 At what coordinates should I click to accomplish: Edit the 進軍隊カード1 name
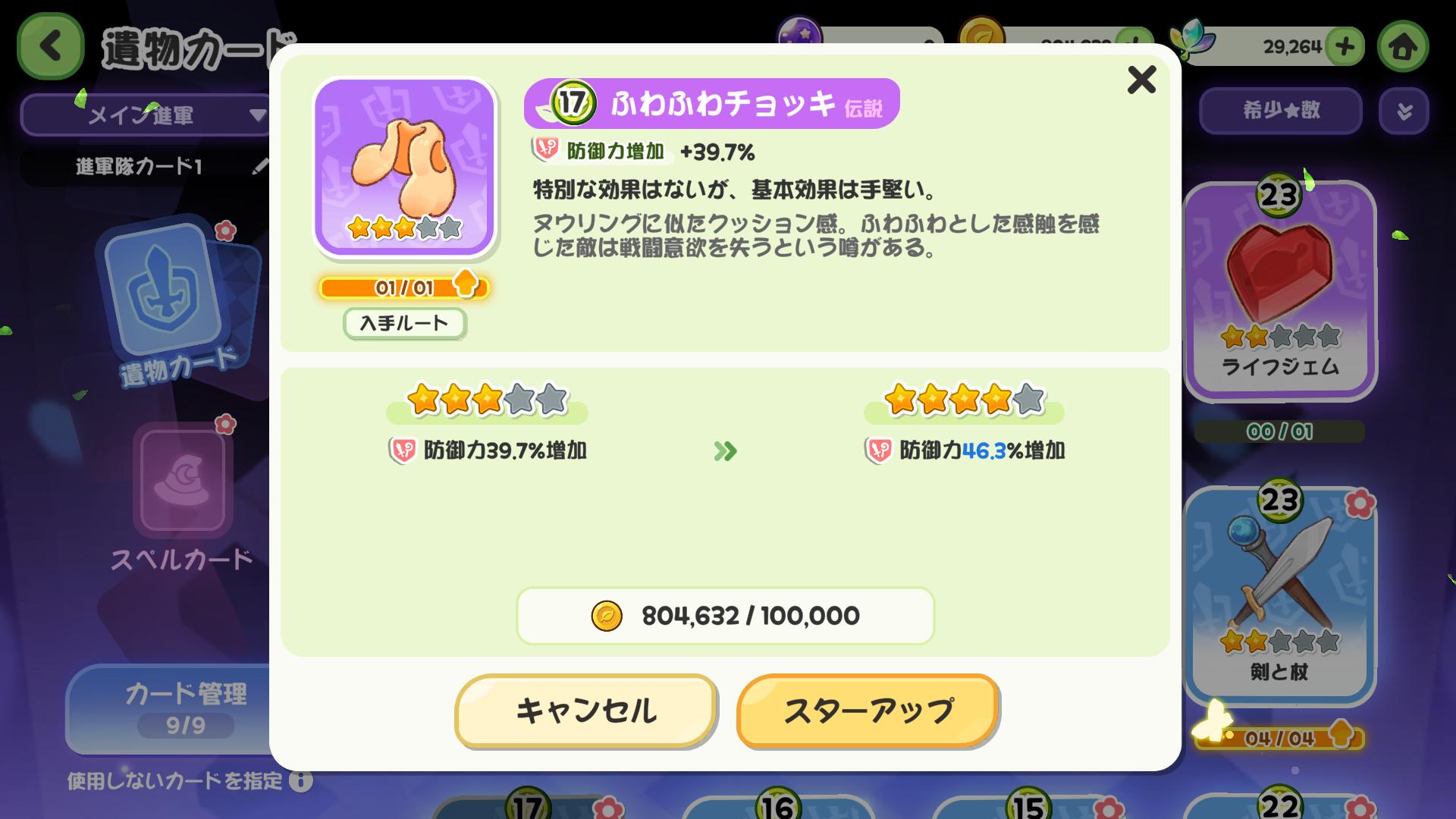tap(260, 166)
